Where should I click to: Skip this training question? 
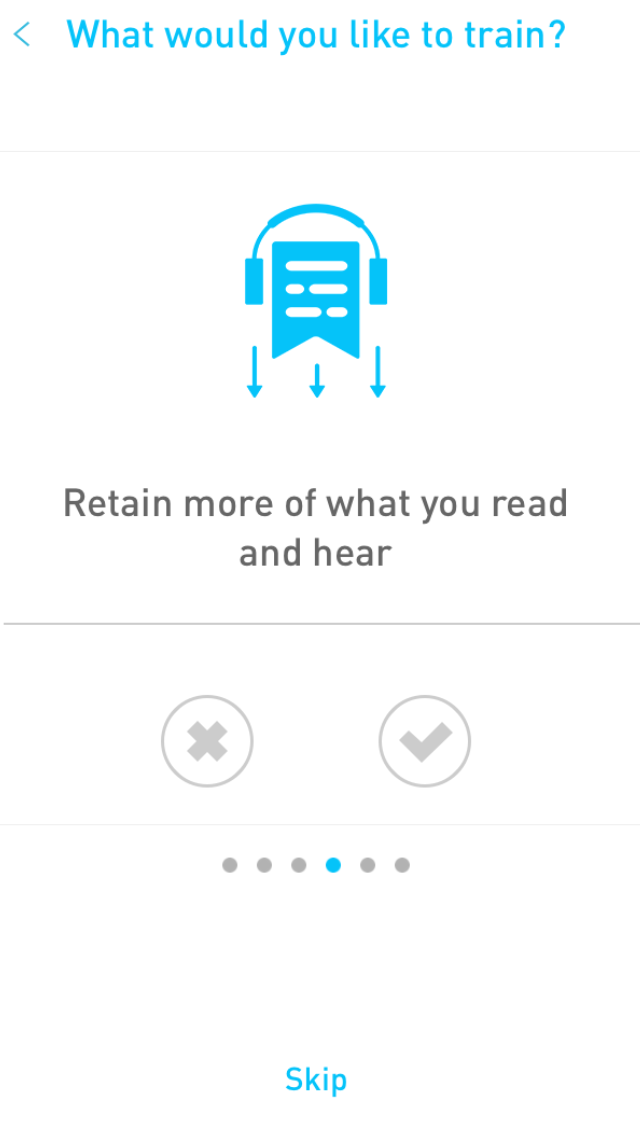pos(316,1079)
